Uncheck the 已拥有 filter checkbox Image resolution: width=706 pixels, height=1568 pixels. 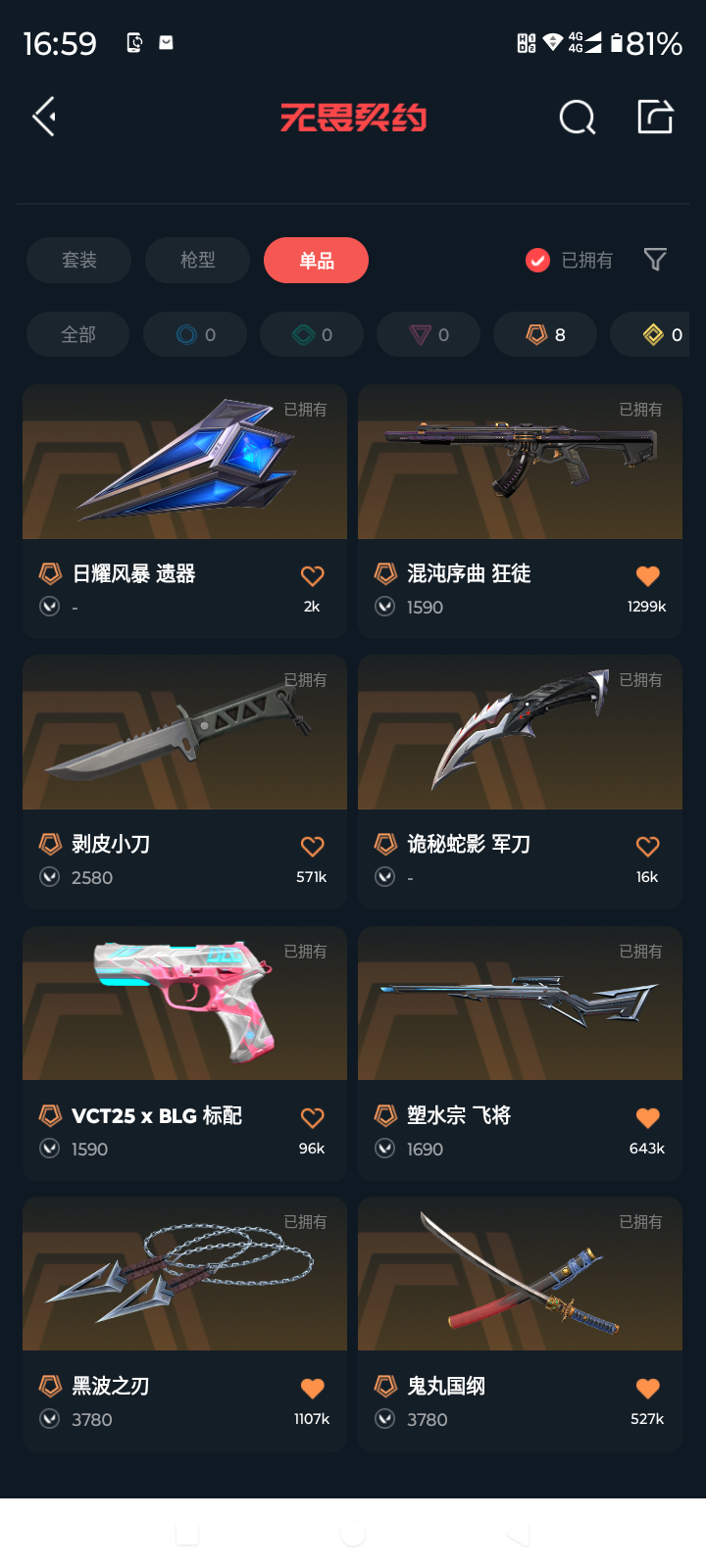coord(537,260)
